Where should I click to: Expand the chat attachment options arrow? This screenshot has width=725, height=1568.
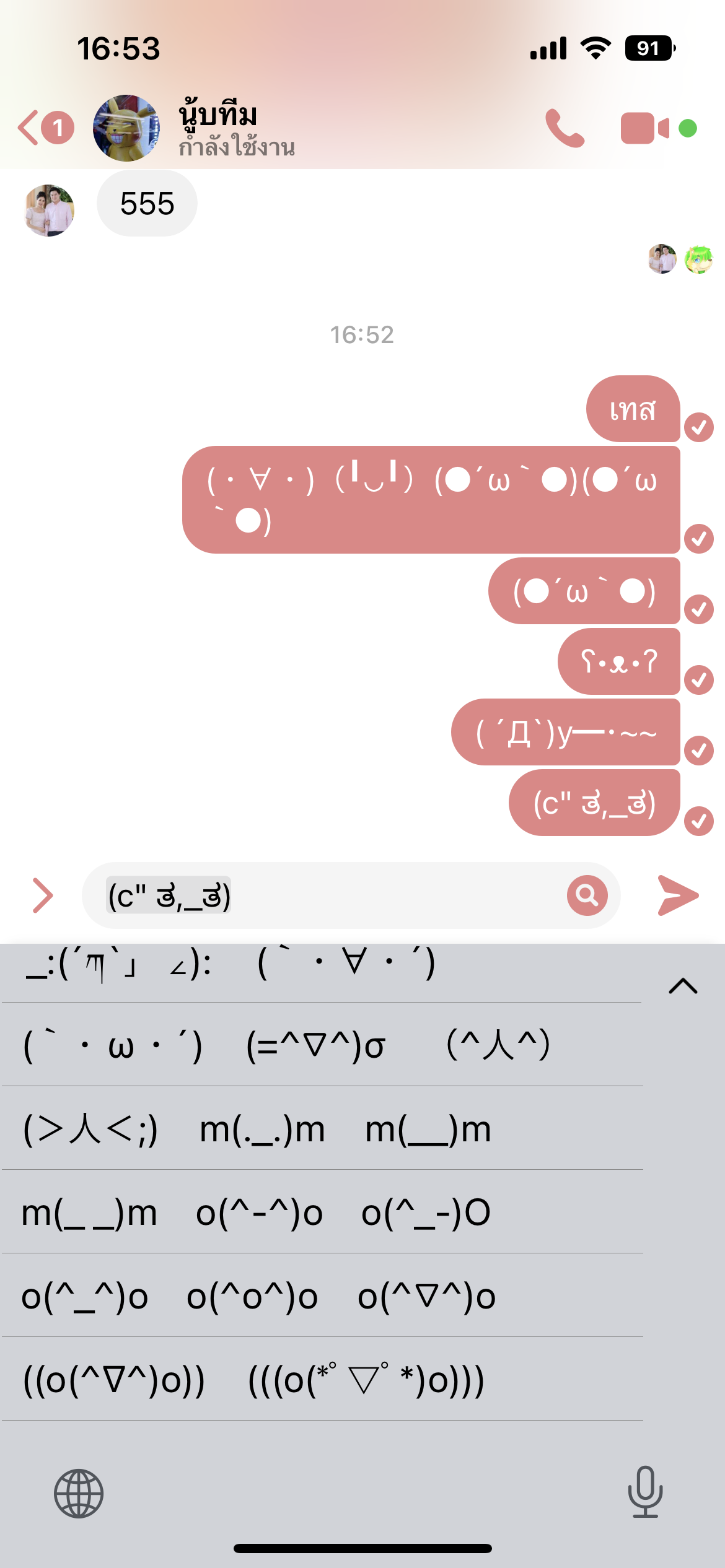(x=42, y=895)
